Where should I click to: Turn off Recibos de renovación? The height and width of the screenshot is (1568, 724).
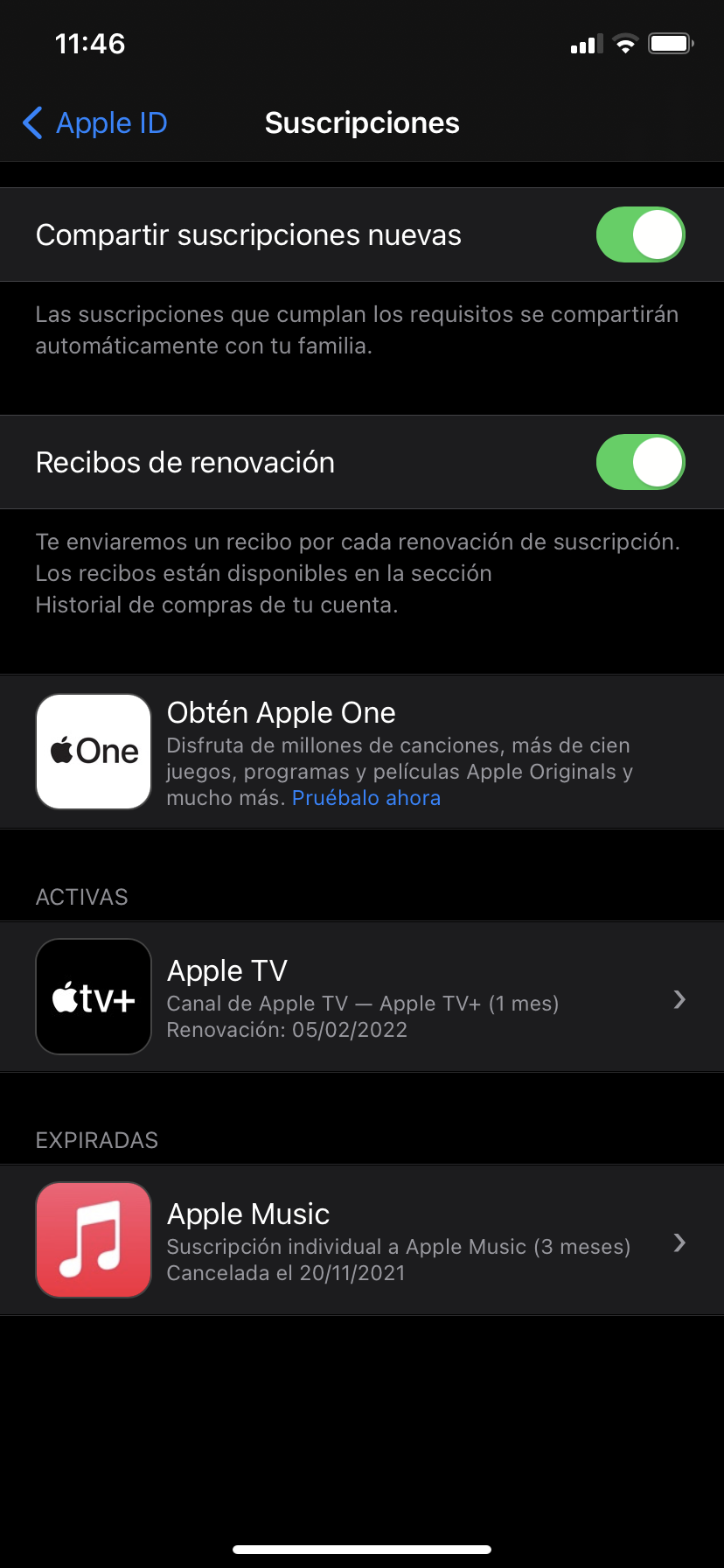pos(640,462)
